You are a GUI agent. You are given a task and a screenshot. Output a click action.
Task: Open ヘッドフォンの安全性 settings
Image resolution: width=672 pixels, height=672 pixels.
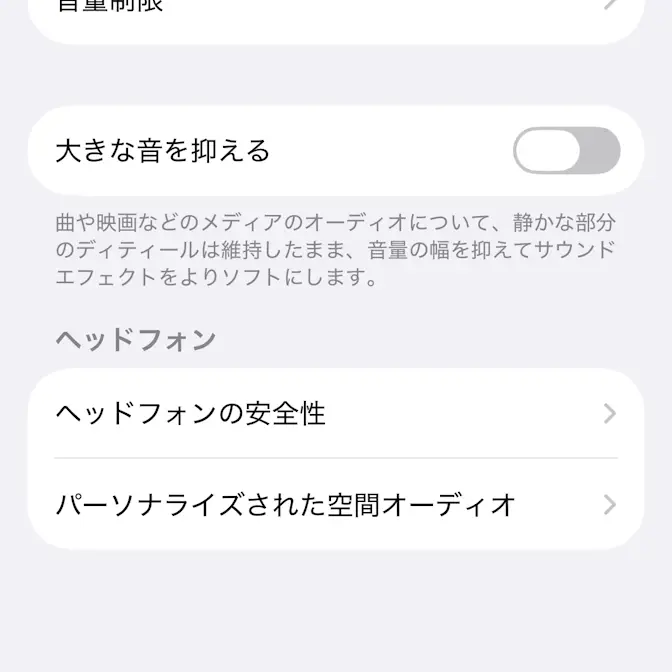coord(336,414)
